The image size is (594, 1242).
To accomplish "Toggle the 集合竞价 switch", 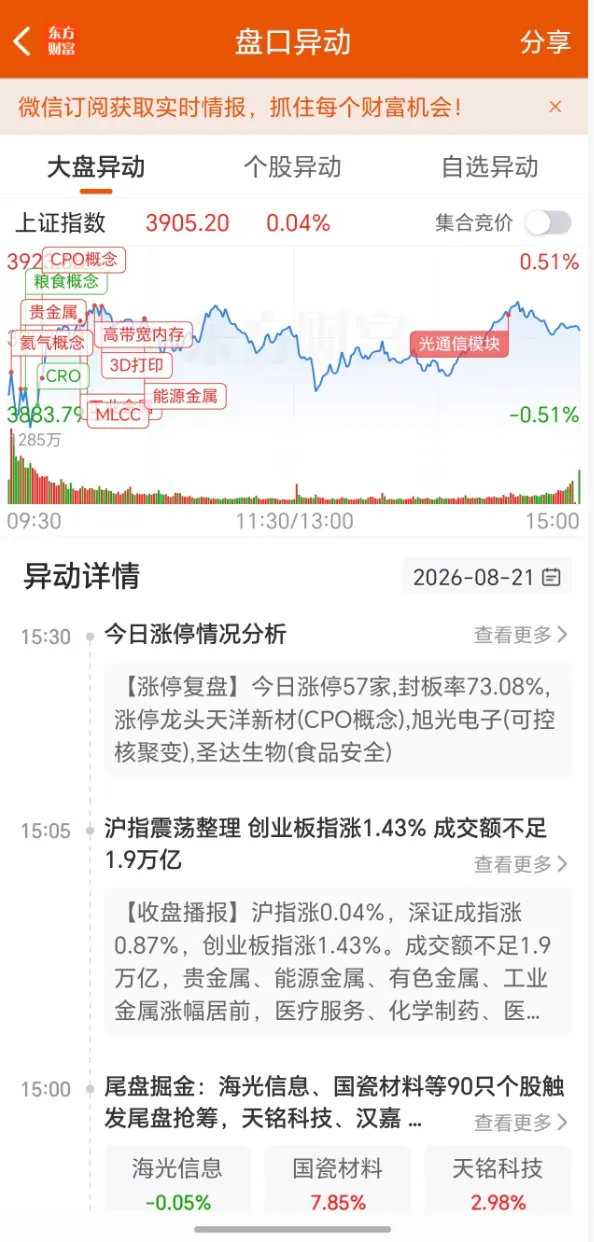I will pos(548,223).
